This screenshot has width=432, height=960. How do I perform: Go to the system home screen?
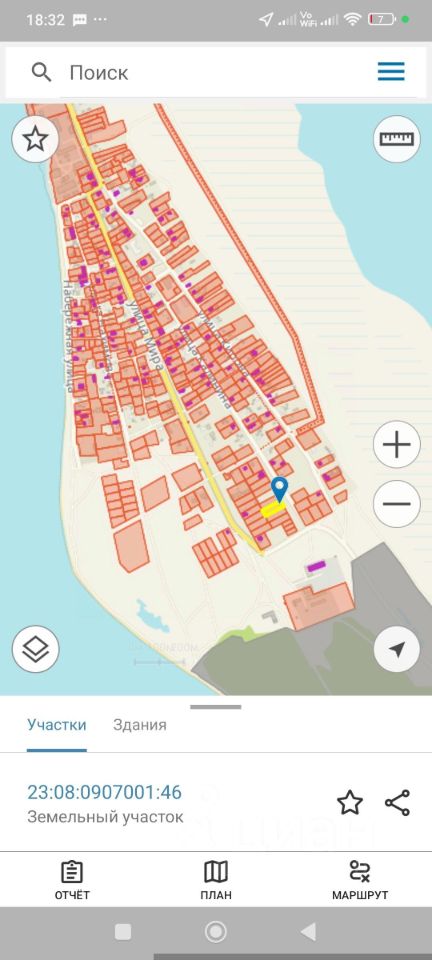[215, 932]
